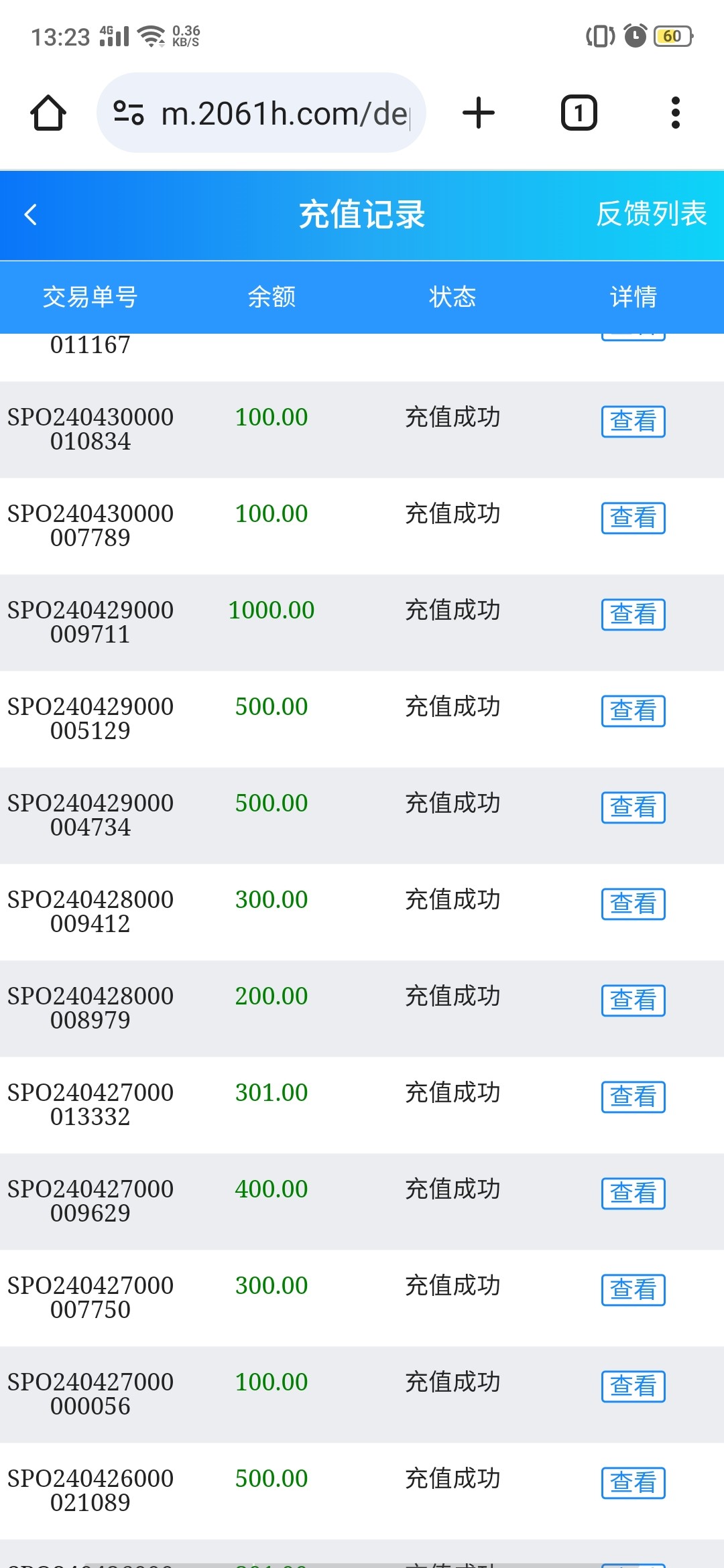Open a new browser tab with the plus icon
Viewport: 724px width, 1568px height.
tap(478, 113)
